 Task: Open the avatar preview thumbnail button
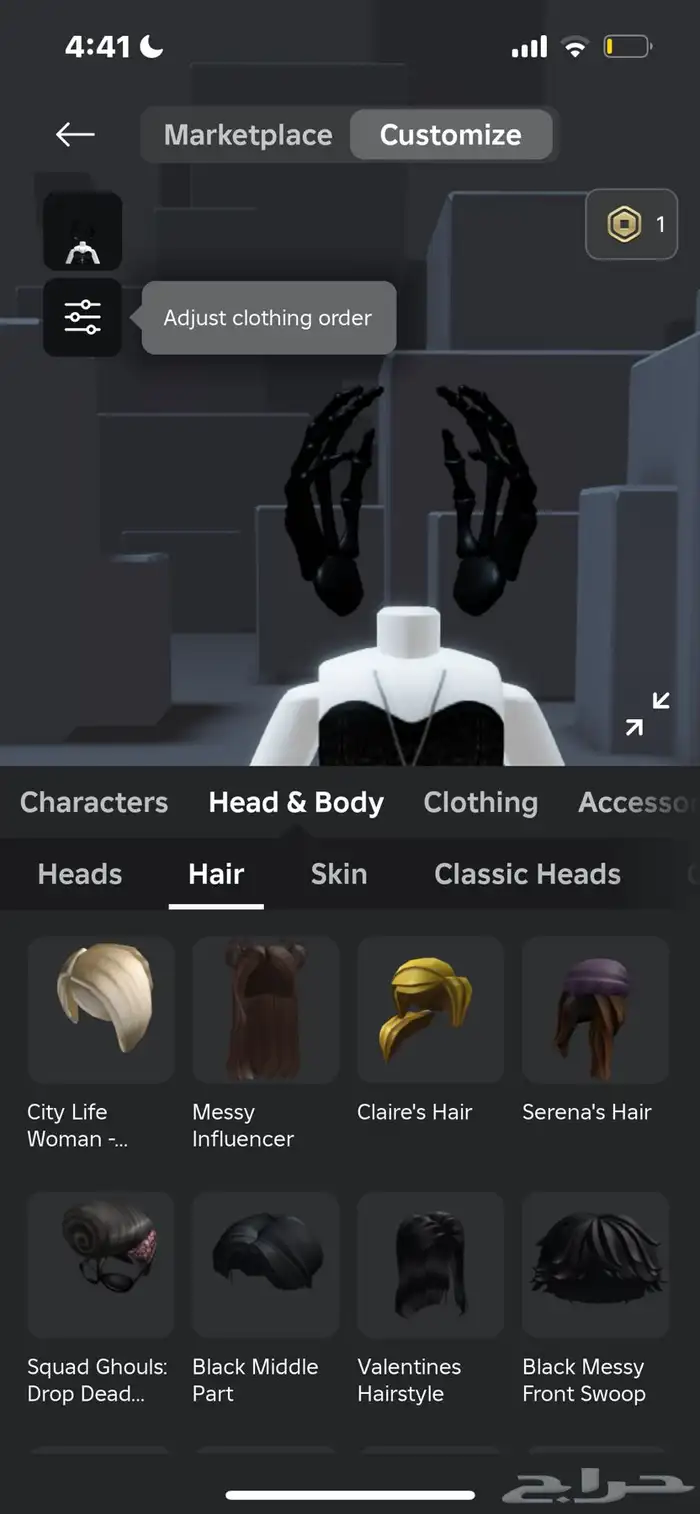click(82, 232)
